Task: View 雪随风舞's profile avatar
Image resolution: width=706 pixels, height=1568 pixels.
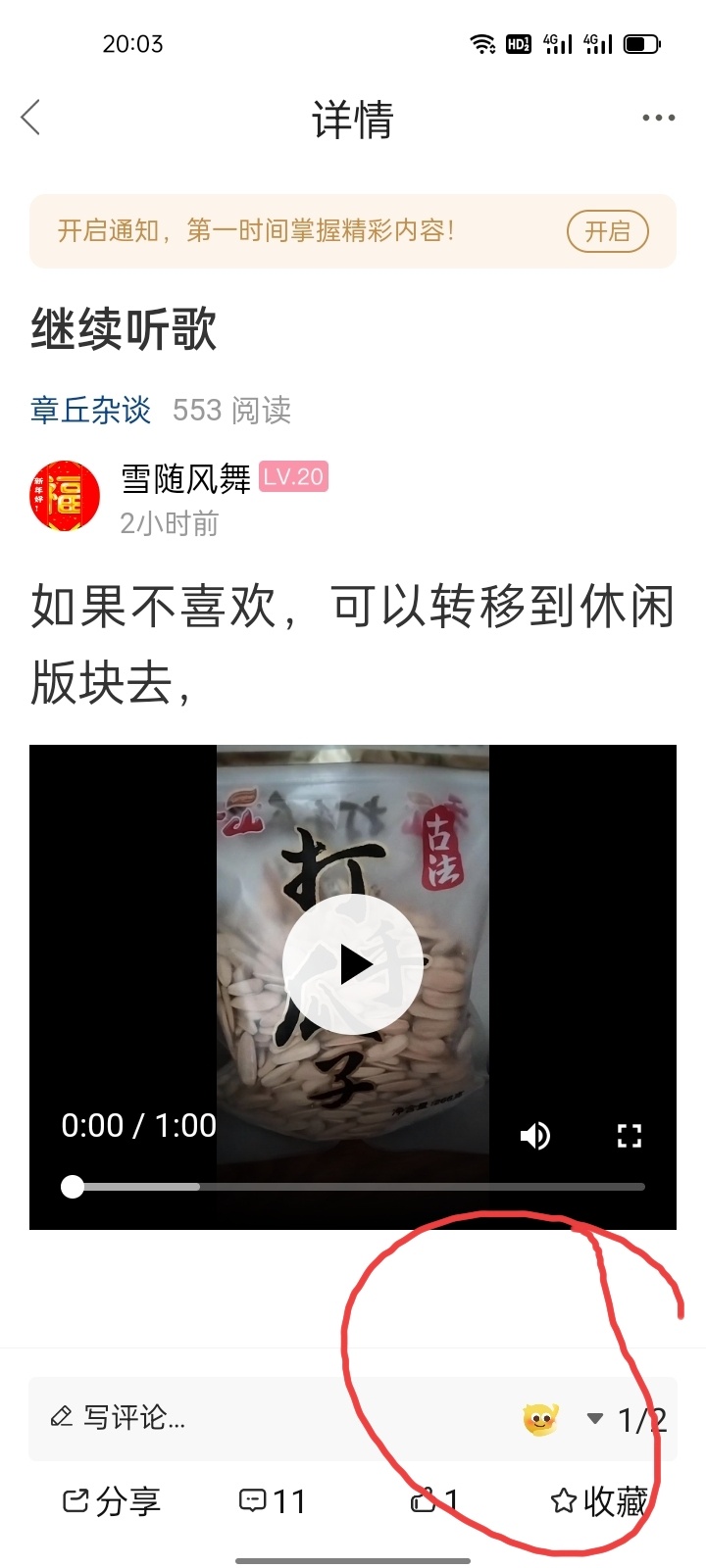Action: point(65,496)
